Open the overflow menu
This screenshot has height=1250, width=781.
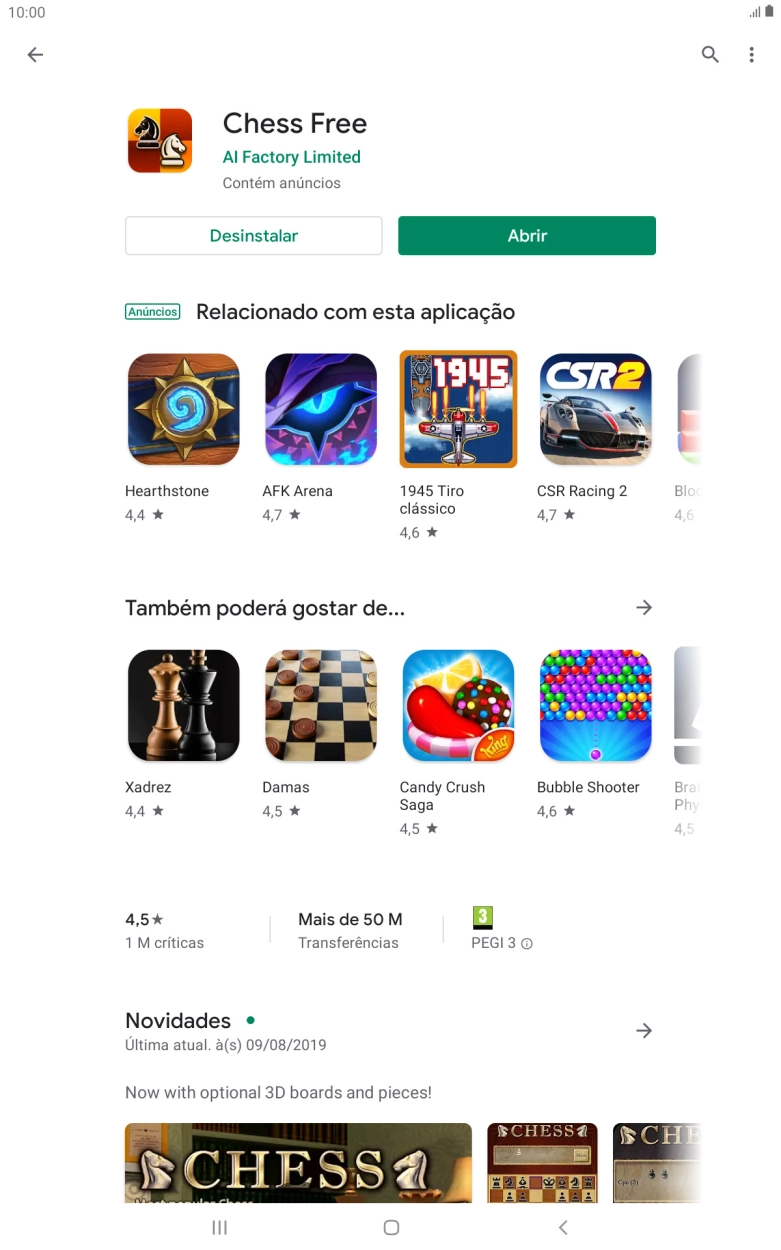coord(751,55)
